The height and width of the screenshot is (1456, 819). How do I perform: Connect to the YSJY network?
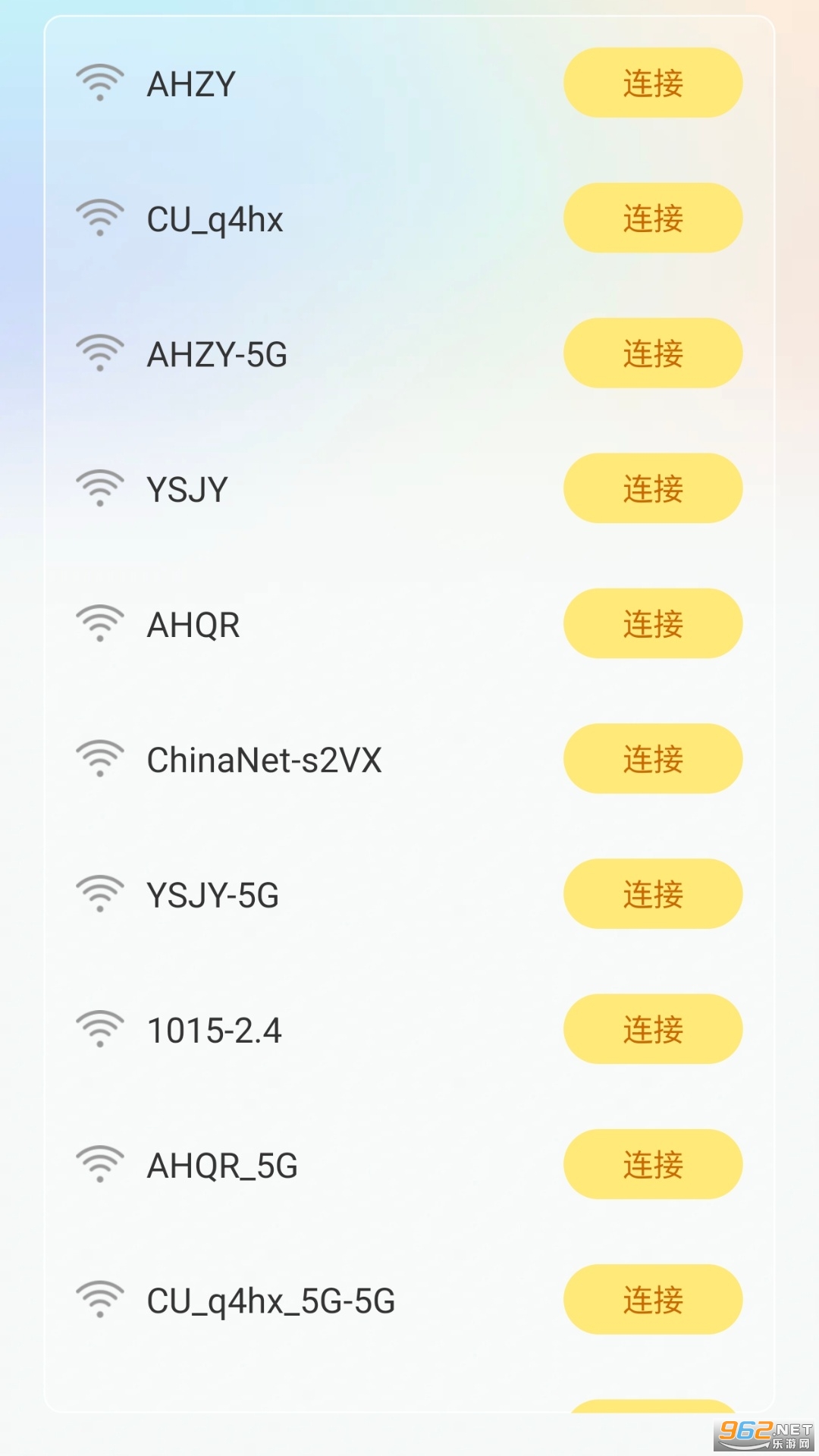pos(652,488)
